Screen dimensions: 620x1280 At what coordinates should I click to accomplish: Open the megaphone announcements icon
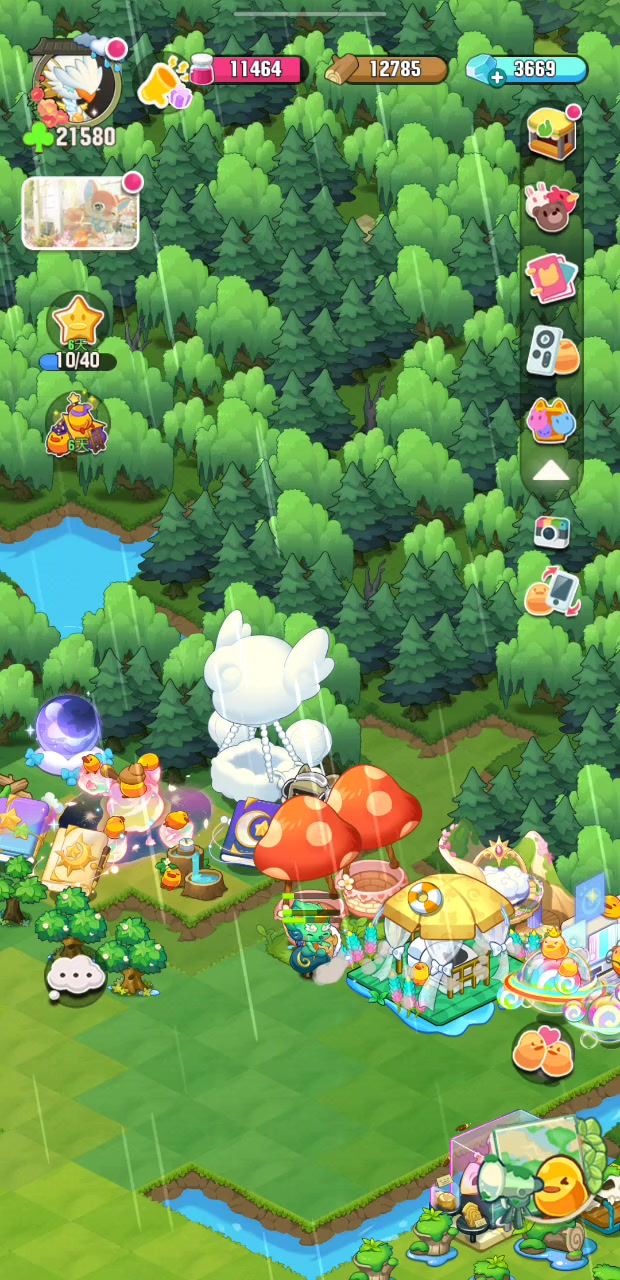click(163, 84)
